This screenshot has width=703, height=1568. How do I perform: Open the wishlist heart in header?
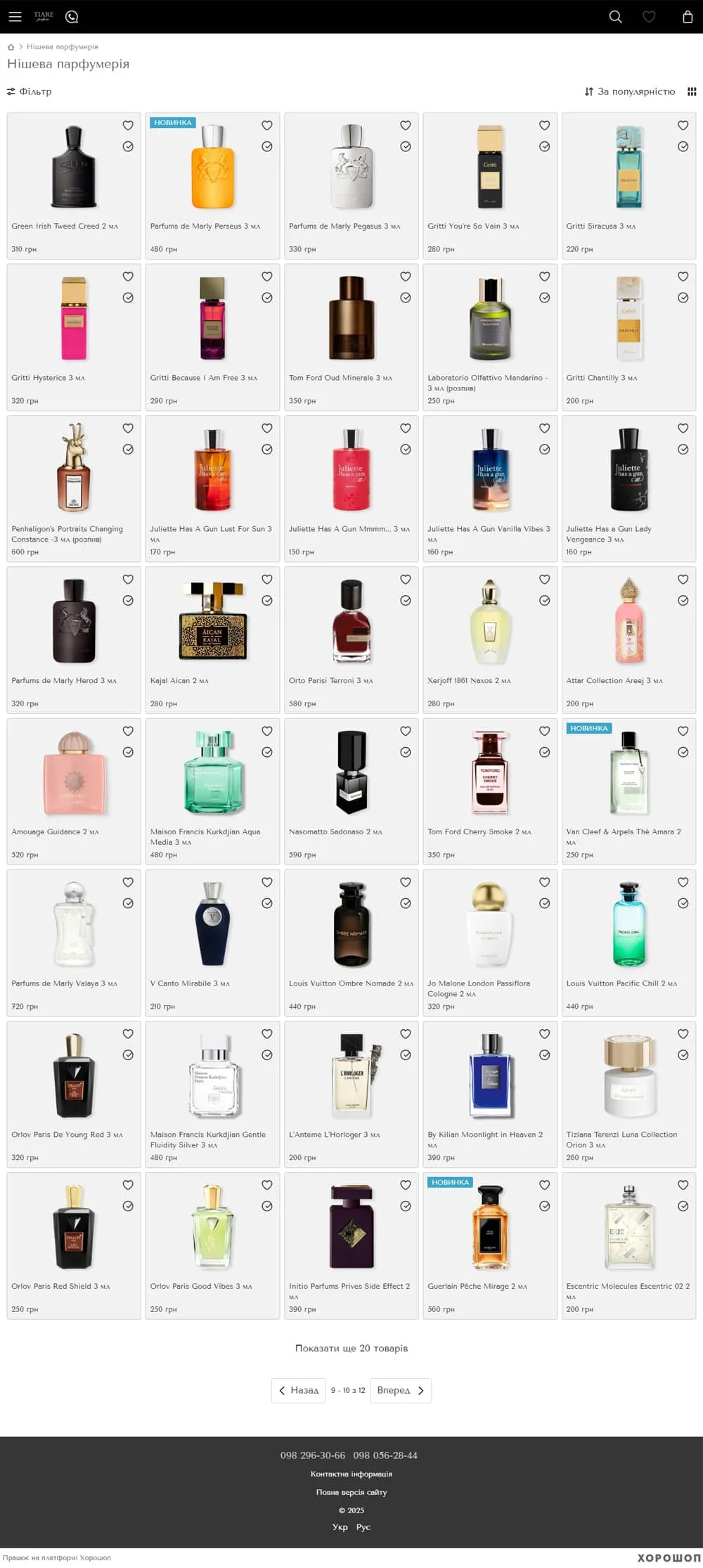coord(649,17)
